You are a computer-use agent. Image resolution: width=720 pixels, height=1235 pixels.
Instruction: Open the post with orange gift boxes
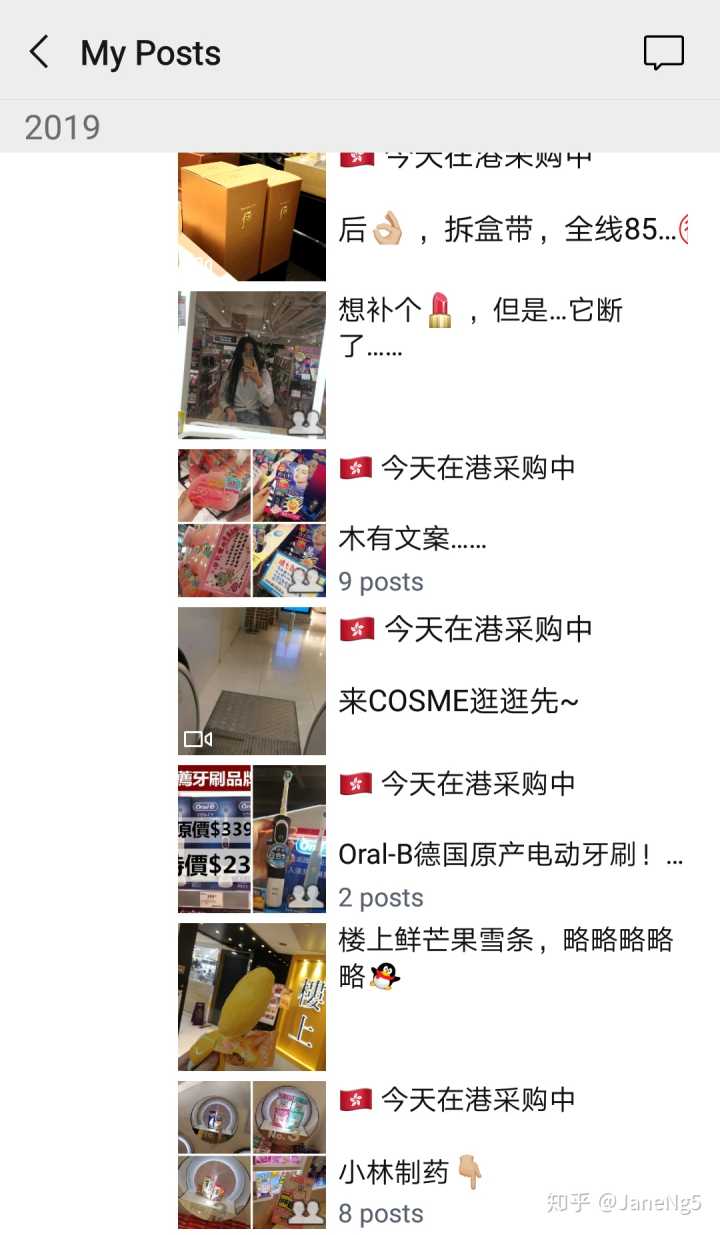[x=252, y=216]
